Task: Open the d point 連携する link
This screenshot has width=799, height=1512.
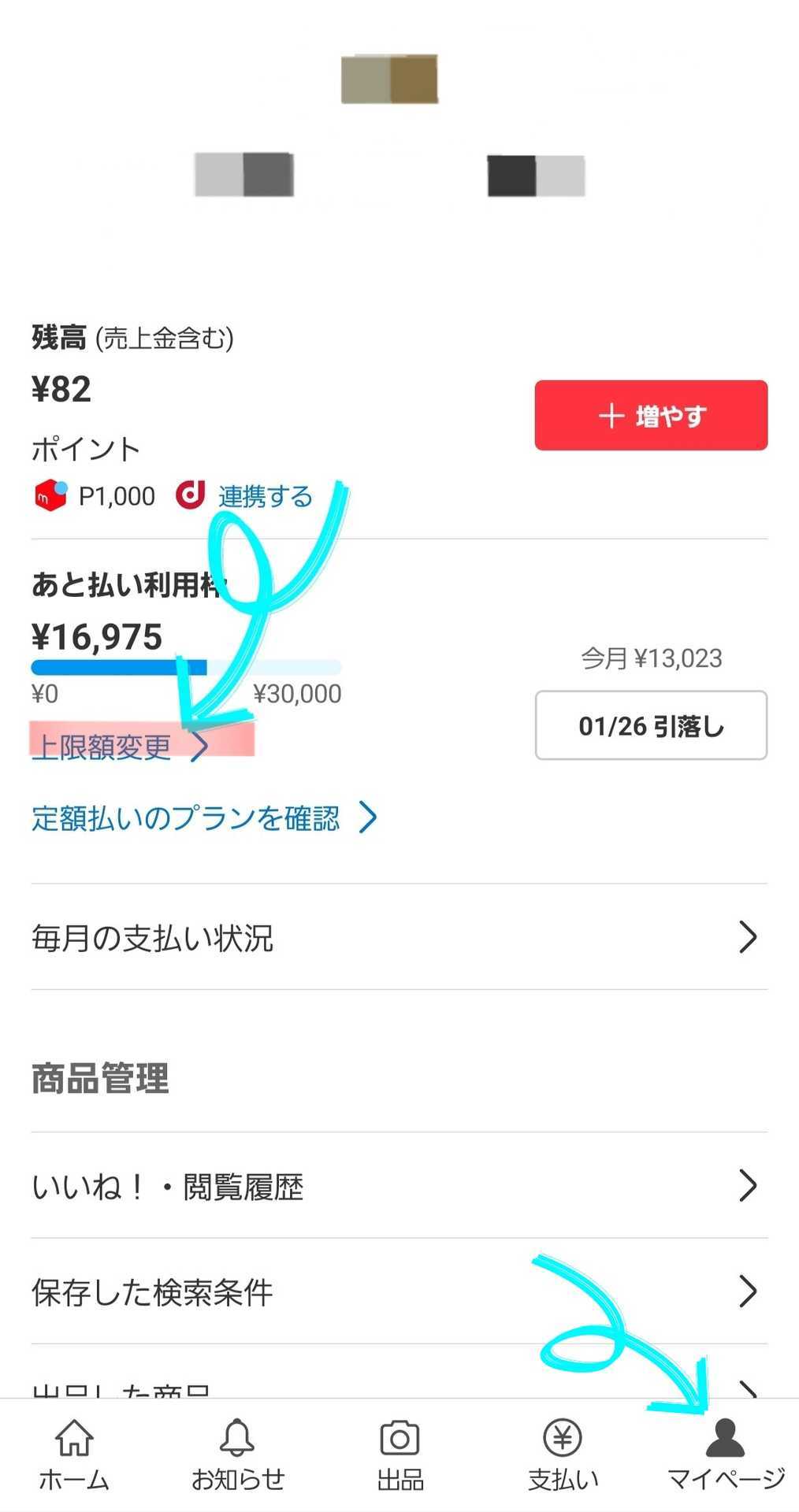Action: click(x=264, y=496)
